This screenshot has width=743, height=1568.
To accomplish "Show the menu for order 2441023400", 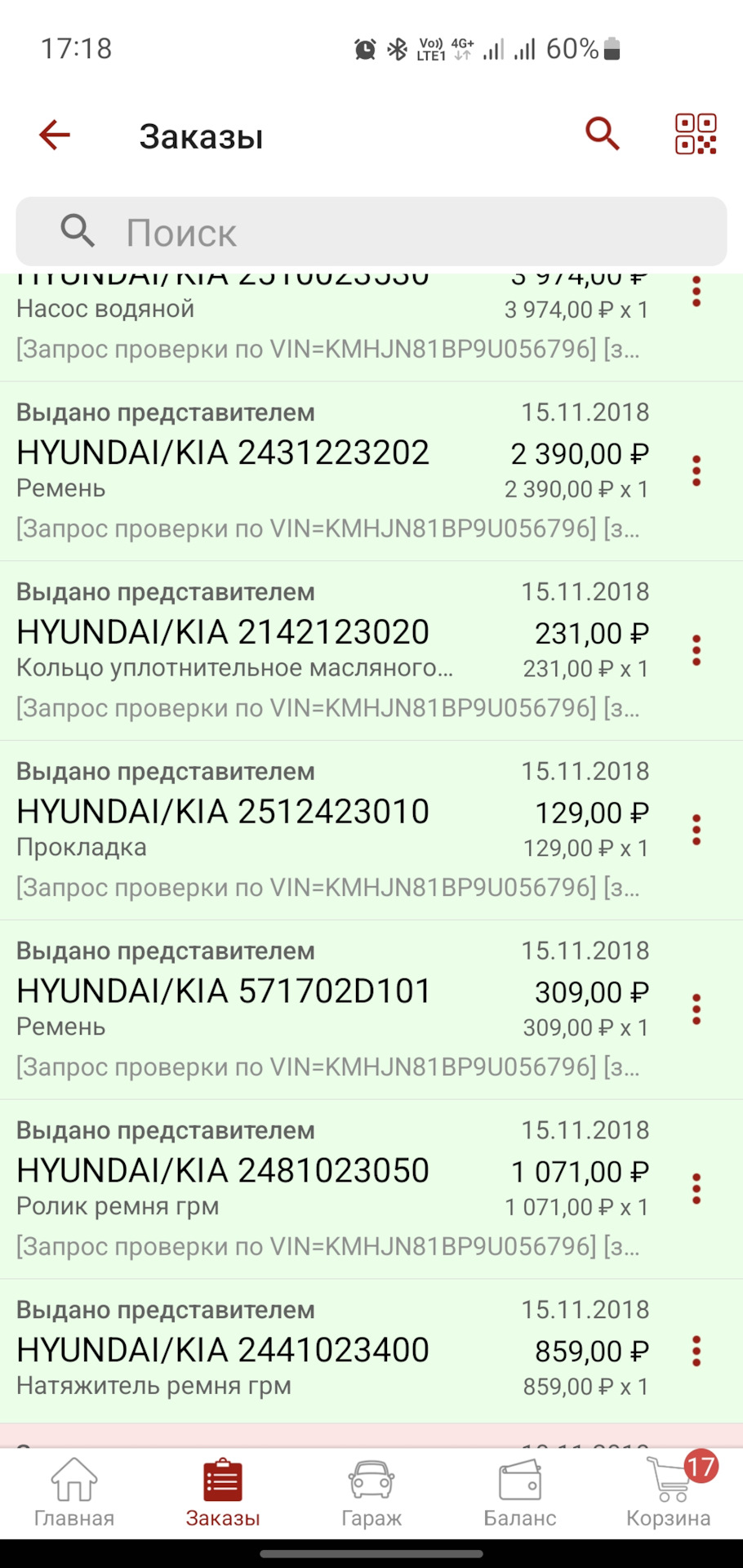I will click(696, 1352).
